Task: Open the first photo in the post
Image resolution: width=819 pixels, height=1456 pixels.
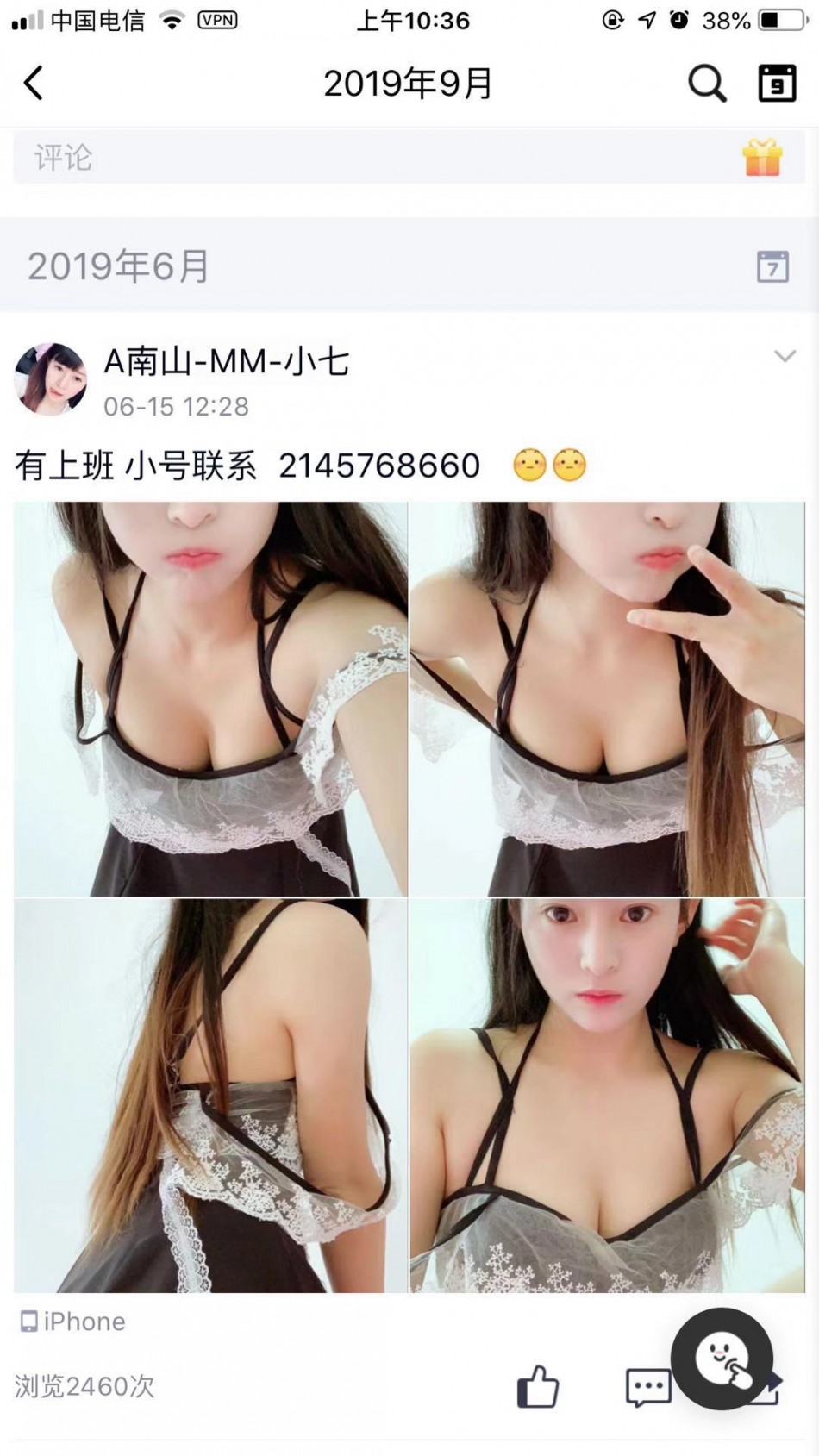Action: coord(210,699)
